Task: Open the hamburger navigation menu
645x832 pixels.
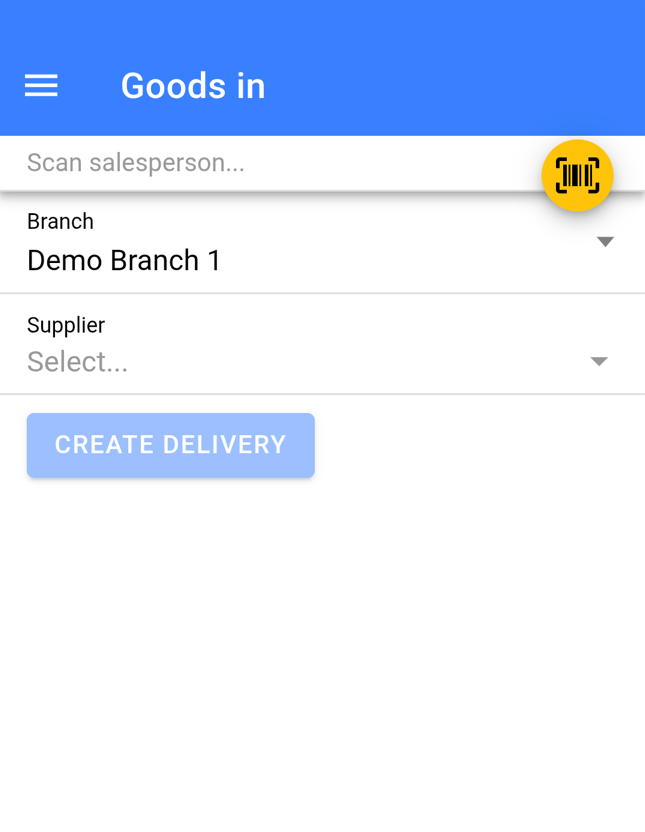Action: click(x=41, y=86)
